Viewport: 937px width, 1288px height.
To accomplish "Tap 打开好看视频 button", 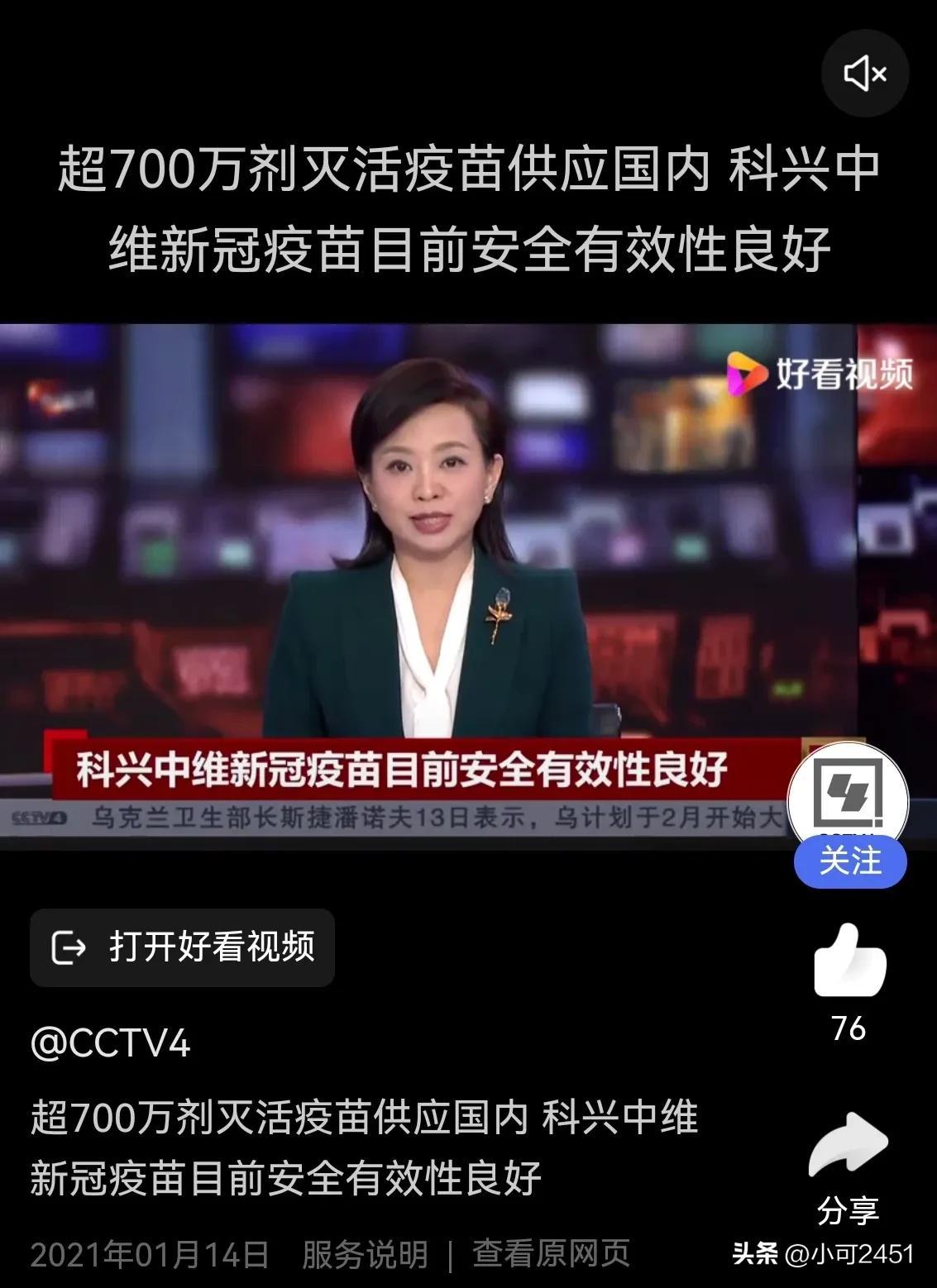I will 183,947.
